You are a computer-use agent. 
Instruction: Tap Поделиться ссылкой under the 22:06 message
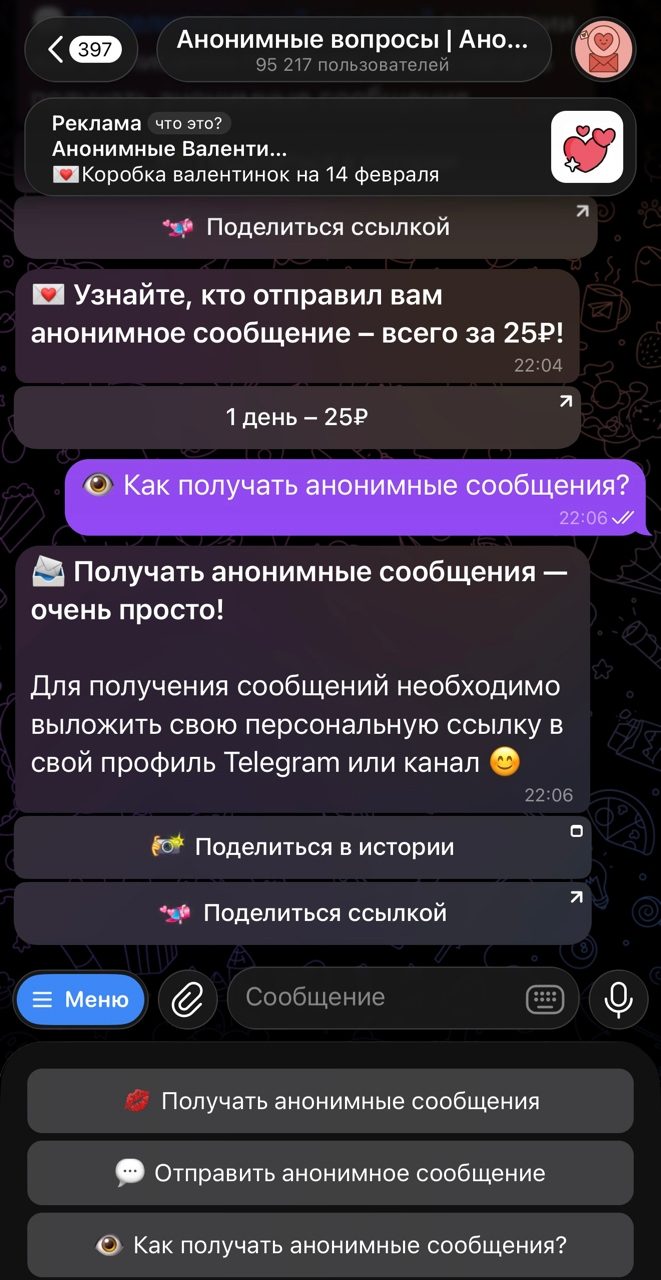tap(302, 913)
